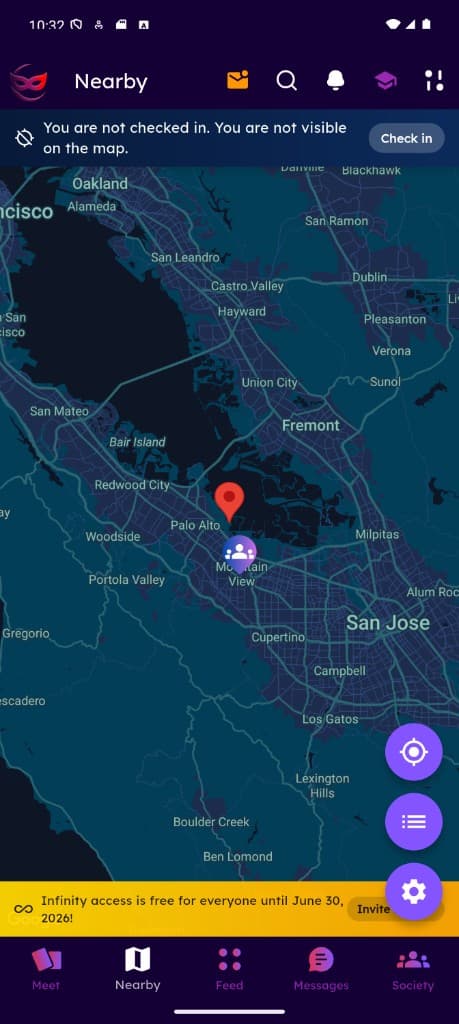Center map on my location
Image resolution: width=459 pixels, height=1024 pixels.
(x=414, y=752)
